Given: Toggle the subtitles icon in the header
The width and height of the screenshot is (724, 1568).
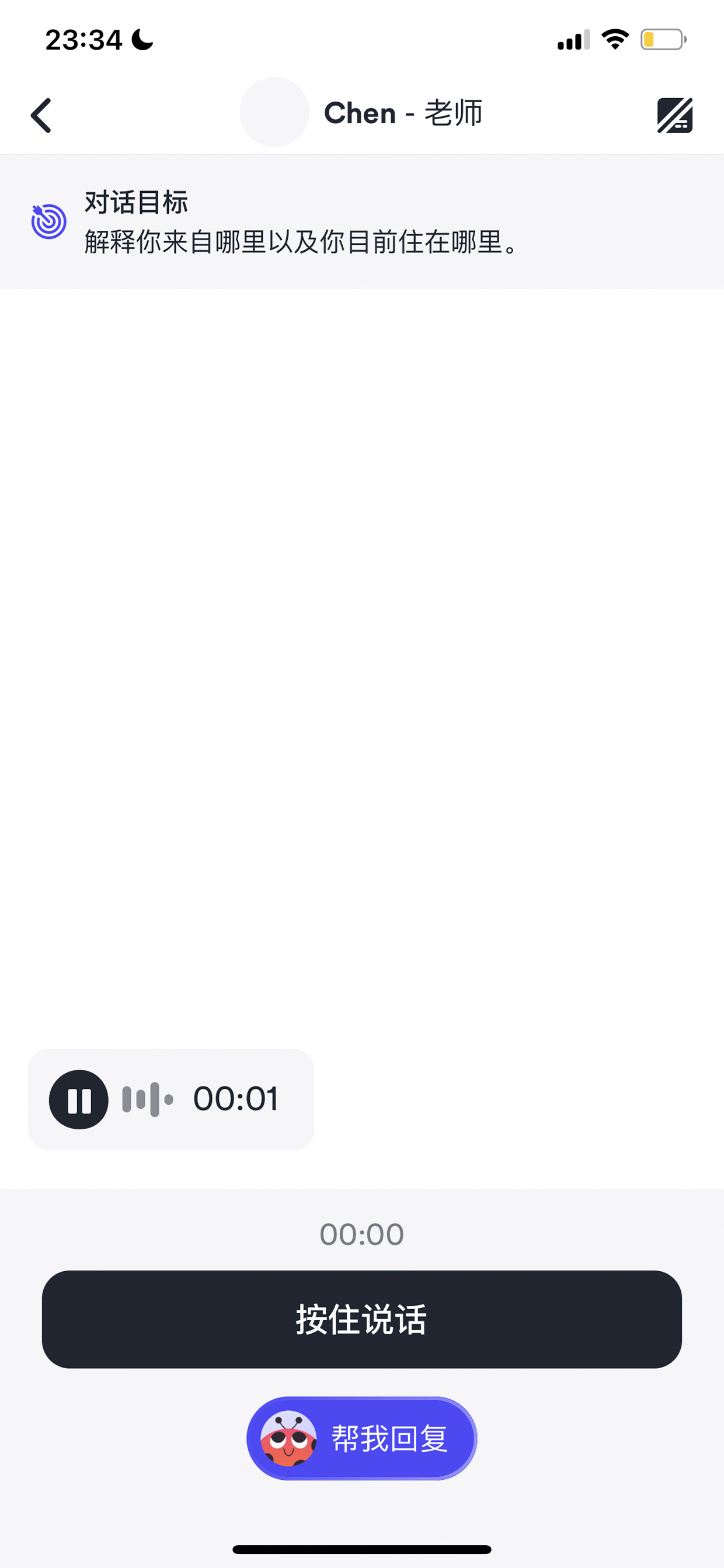Looking at the screenshot, I should click(x=675, y=115).
